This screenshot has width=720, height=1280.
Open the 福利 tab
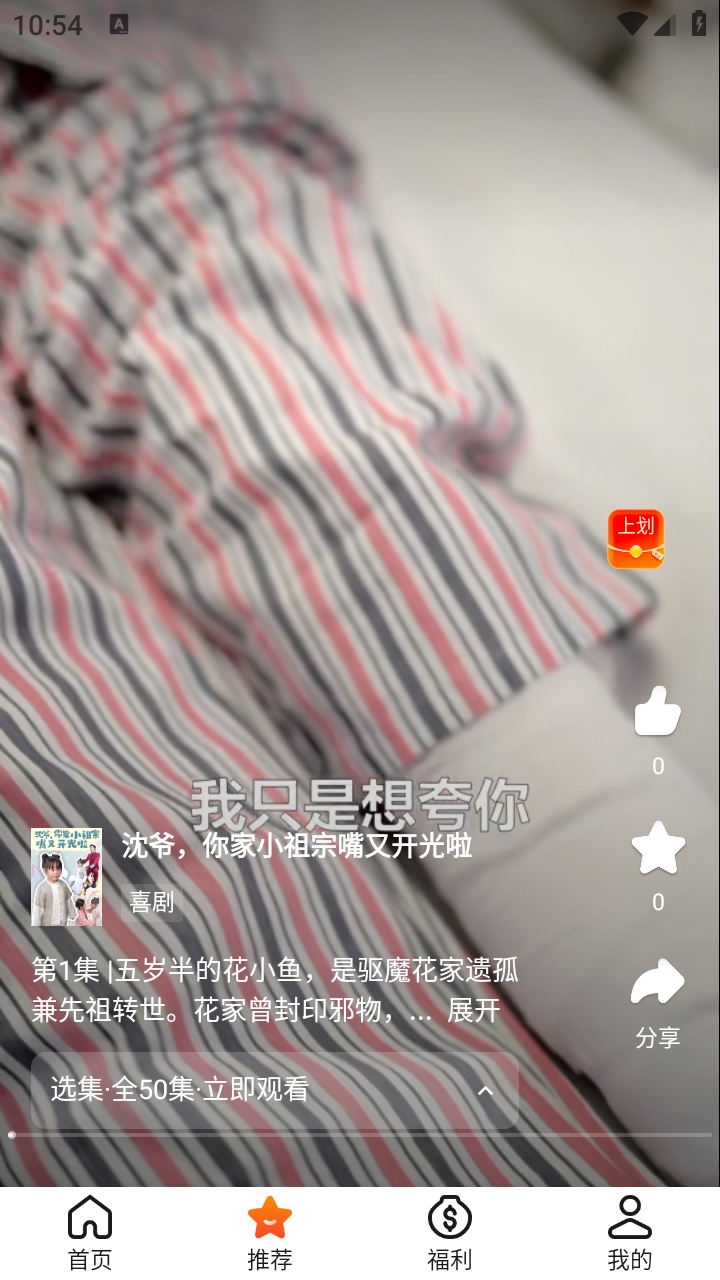(x=450, y=1231)
